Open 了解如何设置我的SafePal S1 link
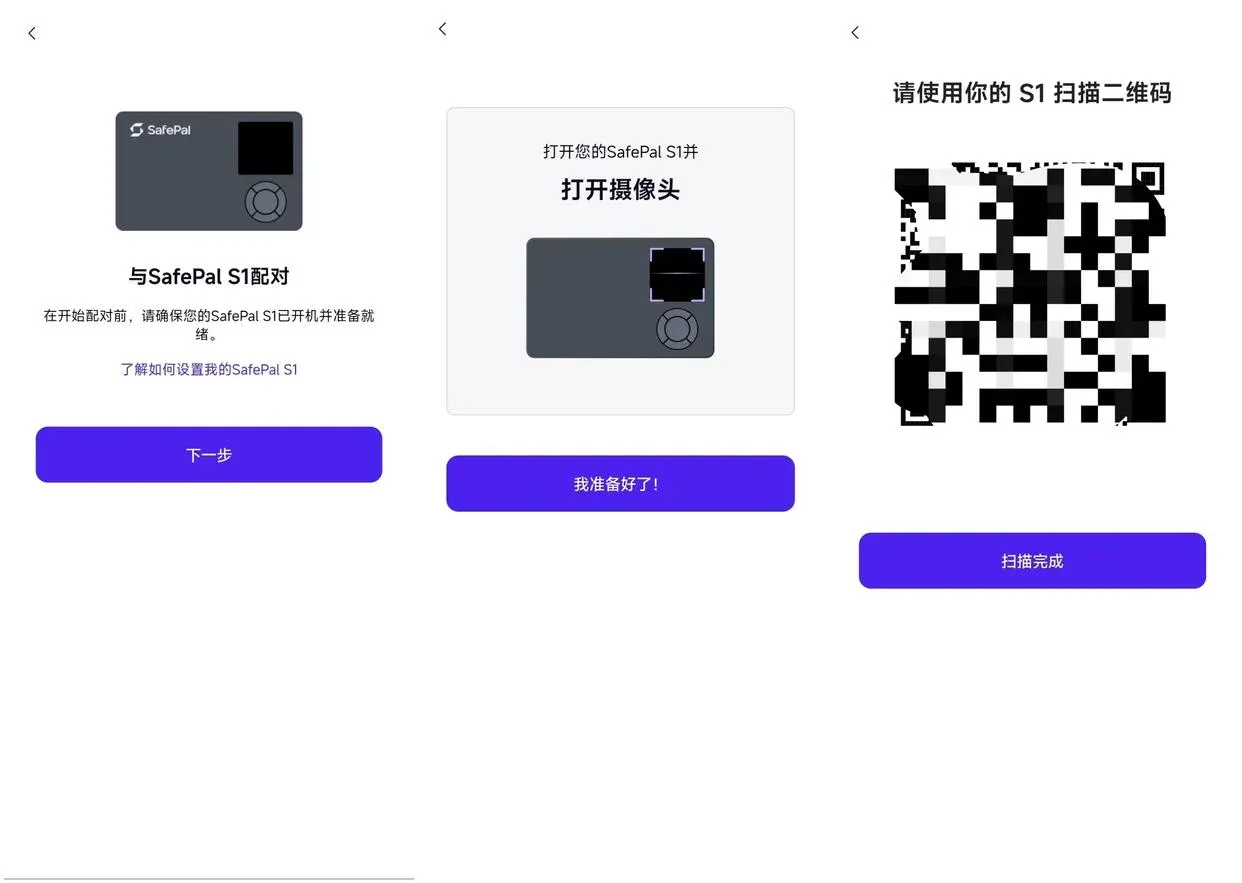This screenshot has height=883, width=1242. click(209, 369)
